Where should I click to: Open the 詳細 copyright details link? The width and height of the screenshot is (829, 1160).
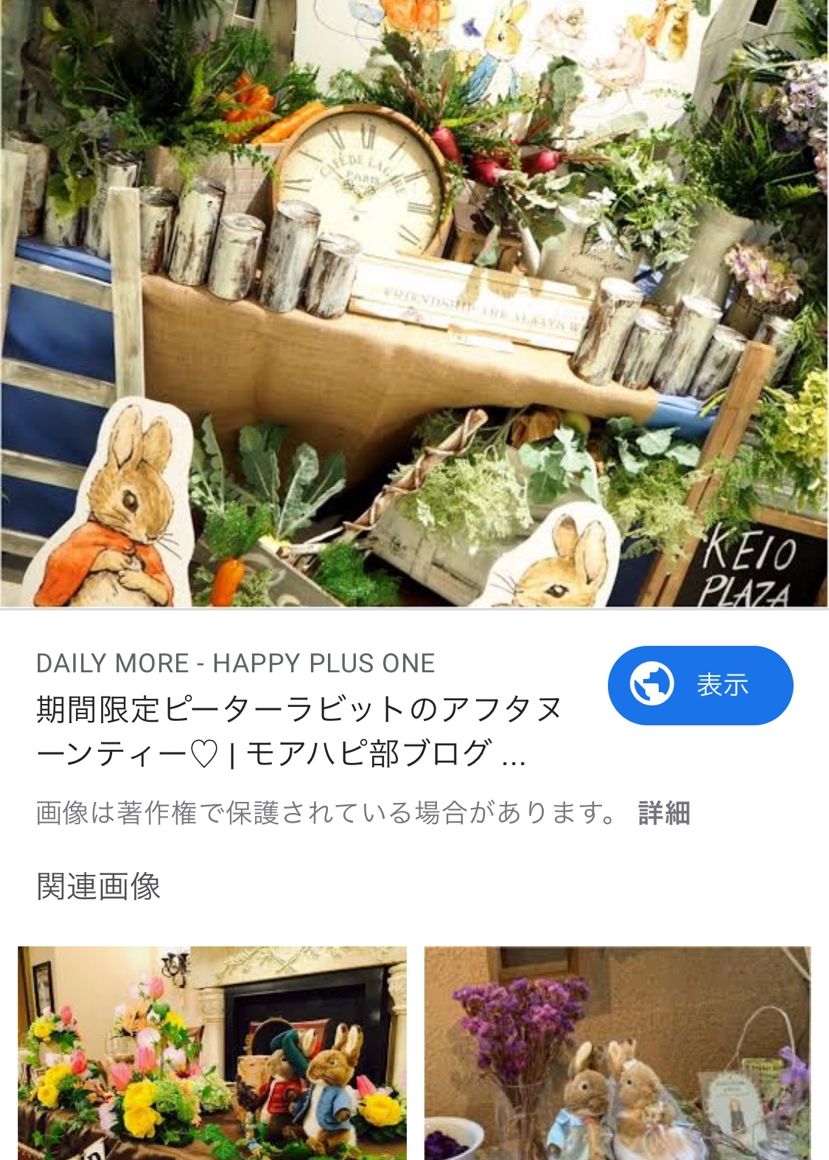(664, 813)
